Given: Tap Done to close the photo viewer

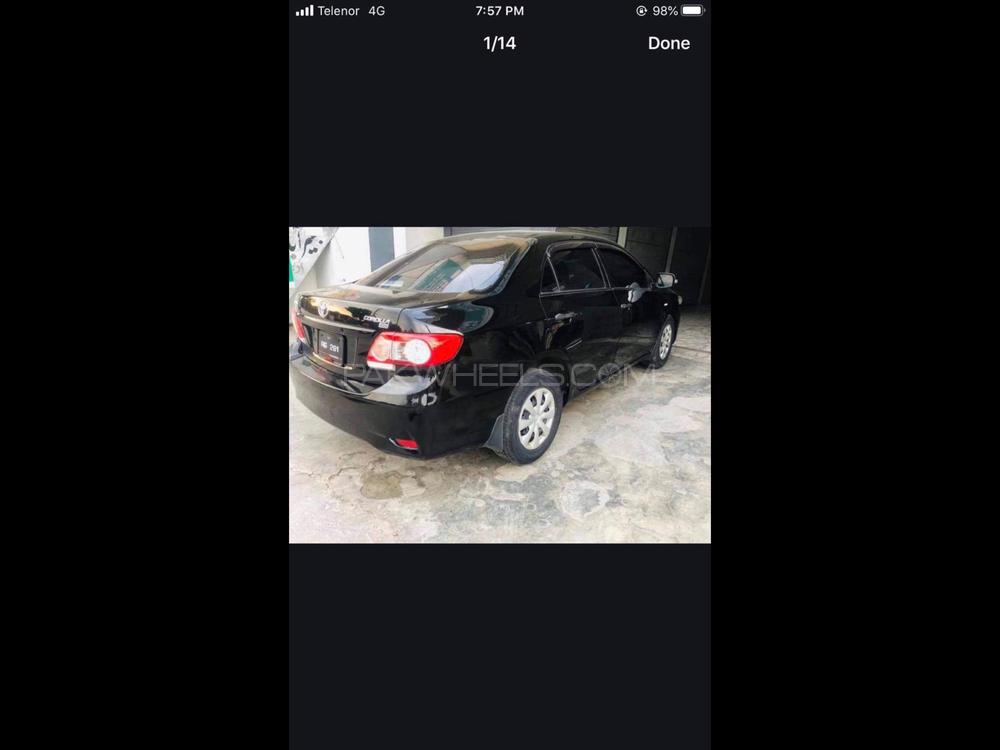Looking at the screenshot, I should tap(668, 43).
